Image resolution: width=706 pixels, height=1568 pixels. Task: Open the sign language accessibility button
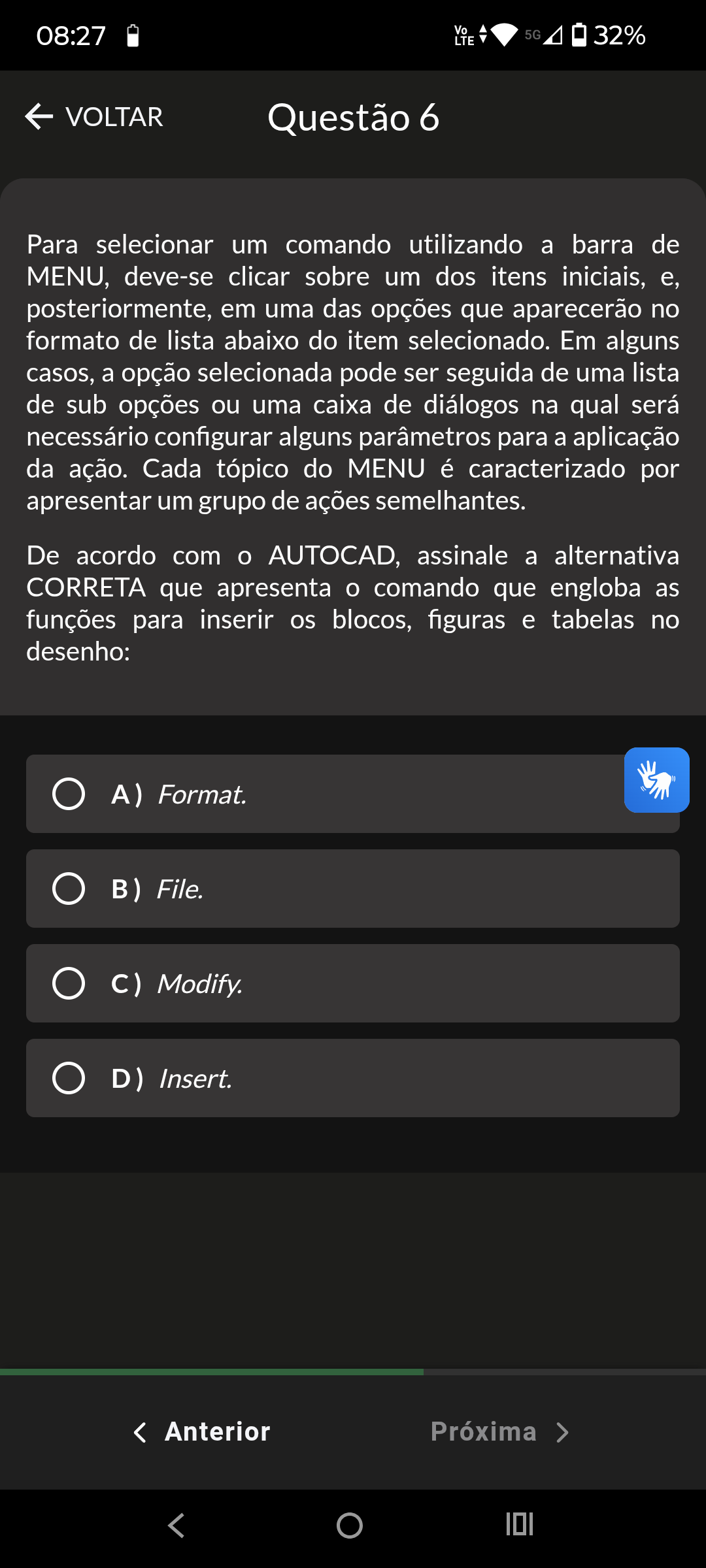[x=657, y=780]
